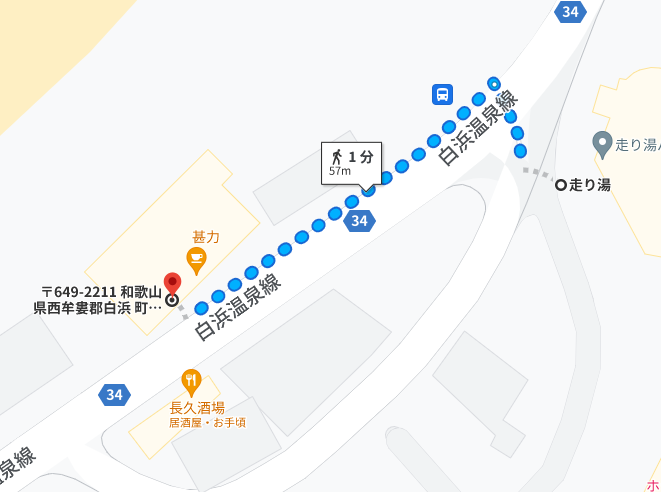Open the 甚力 cafe marker

[196, 260]
